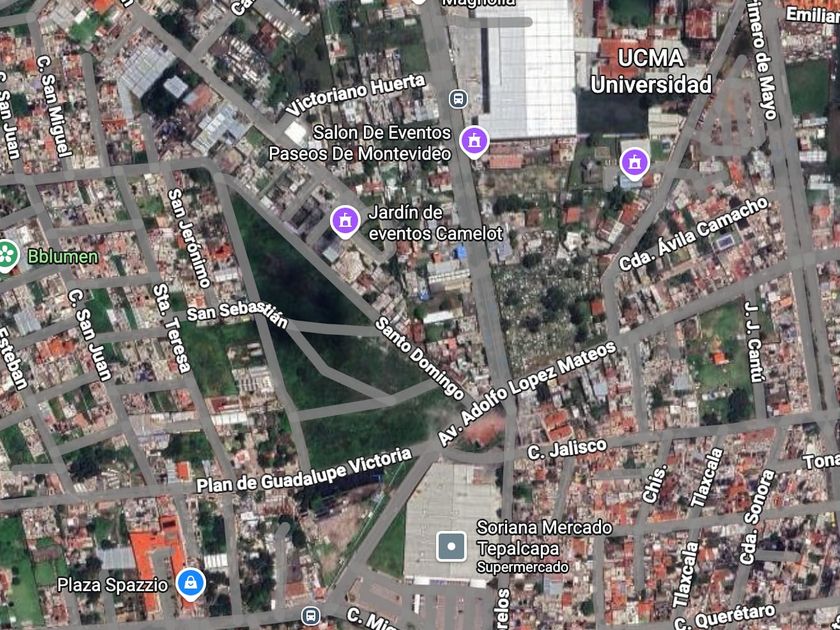
Task: Open the Salon De Eventos Paseos De Montevideo pin
Action: pyautogui.click(x=474, y=142)
